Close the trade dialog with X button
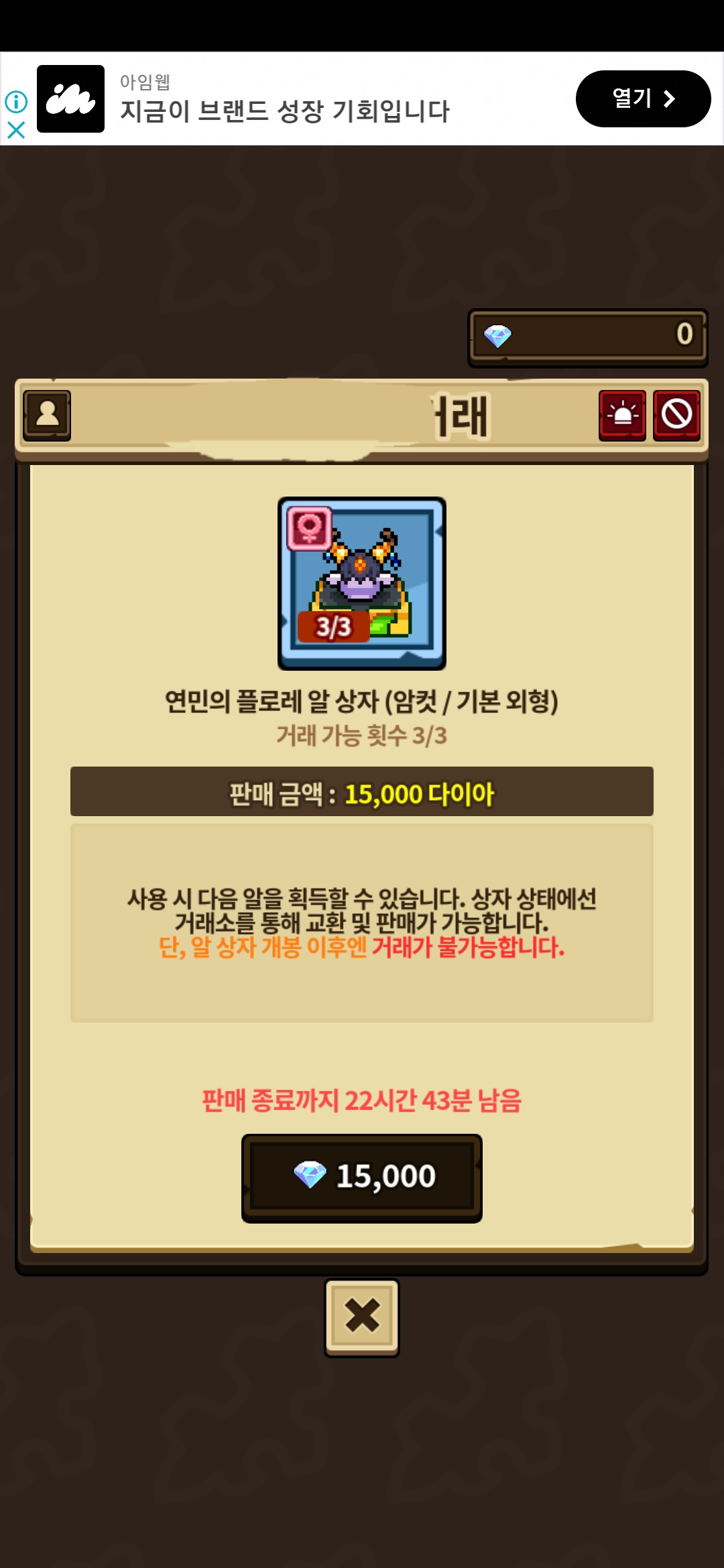This screenshot has width=724, height=1568. pos(362,1317)
